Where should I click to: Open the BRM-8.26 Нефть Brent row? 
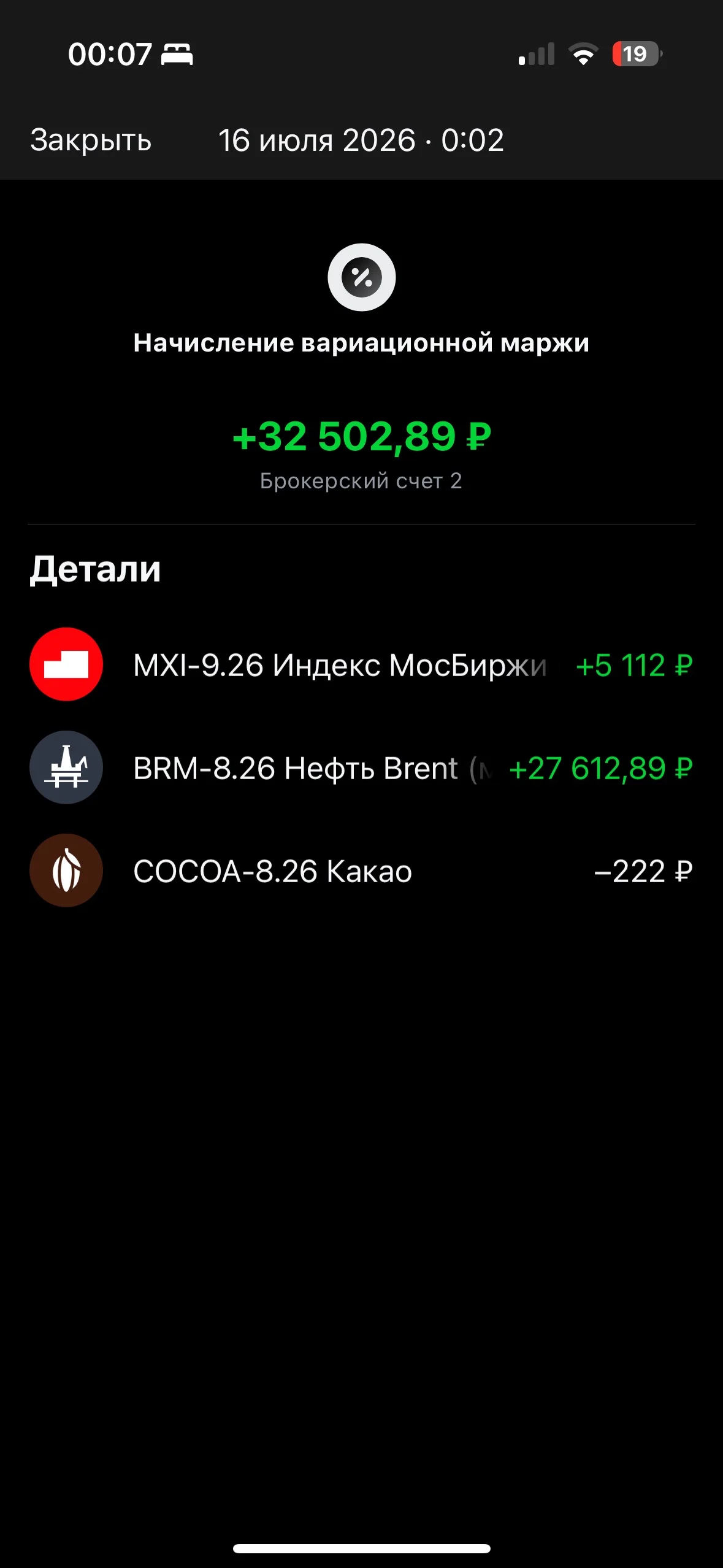tap(361, 767)
